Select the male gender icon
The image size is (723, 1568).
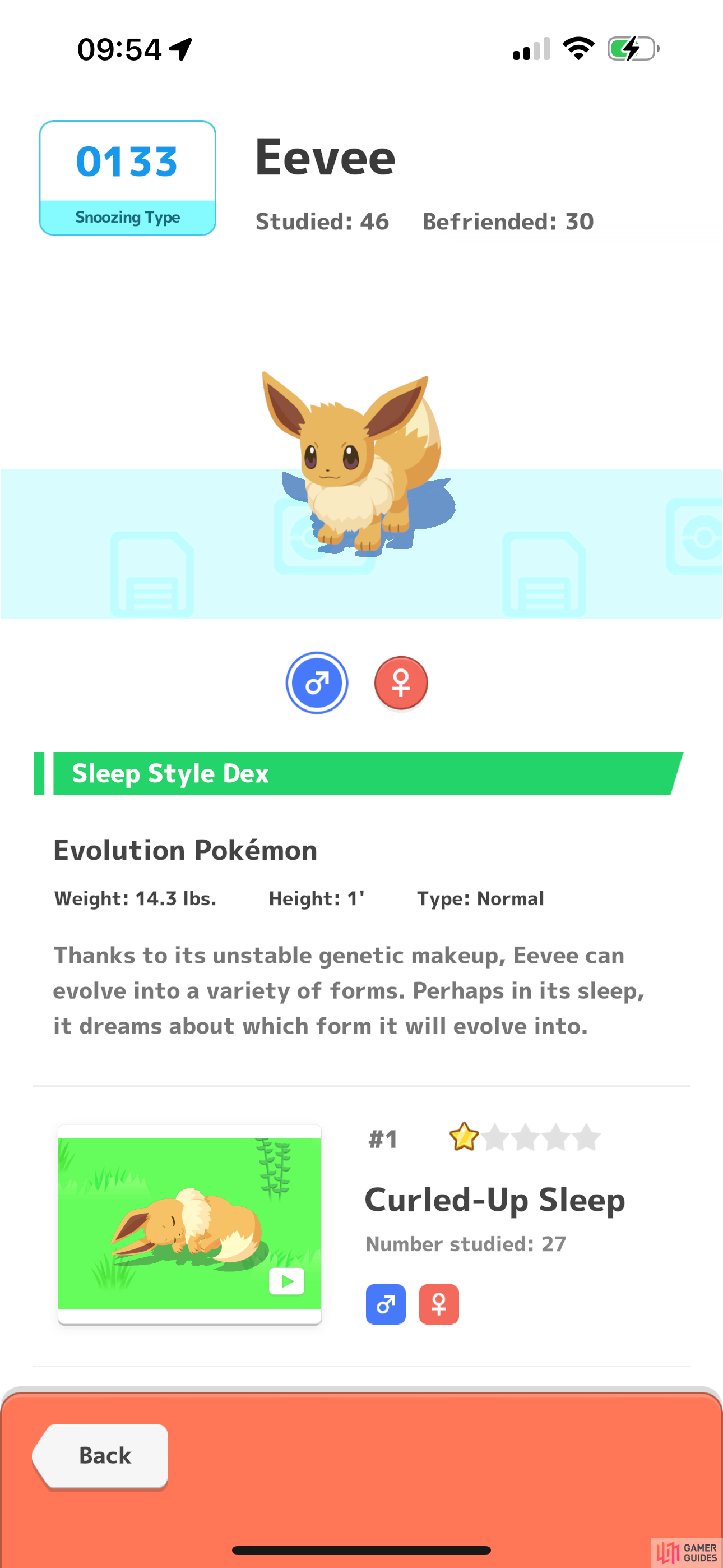point(317,682)
